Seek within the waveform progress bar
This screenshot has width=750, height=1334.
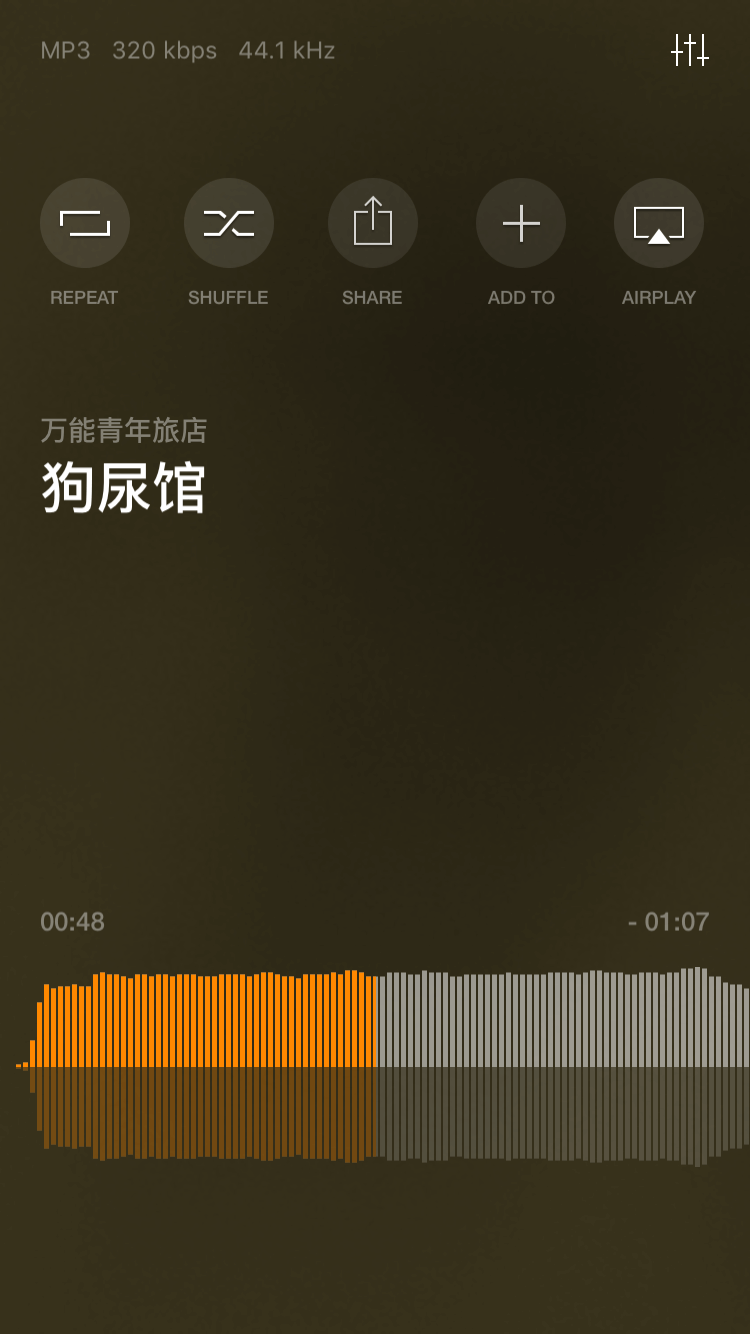coord(382,1066)
